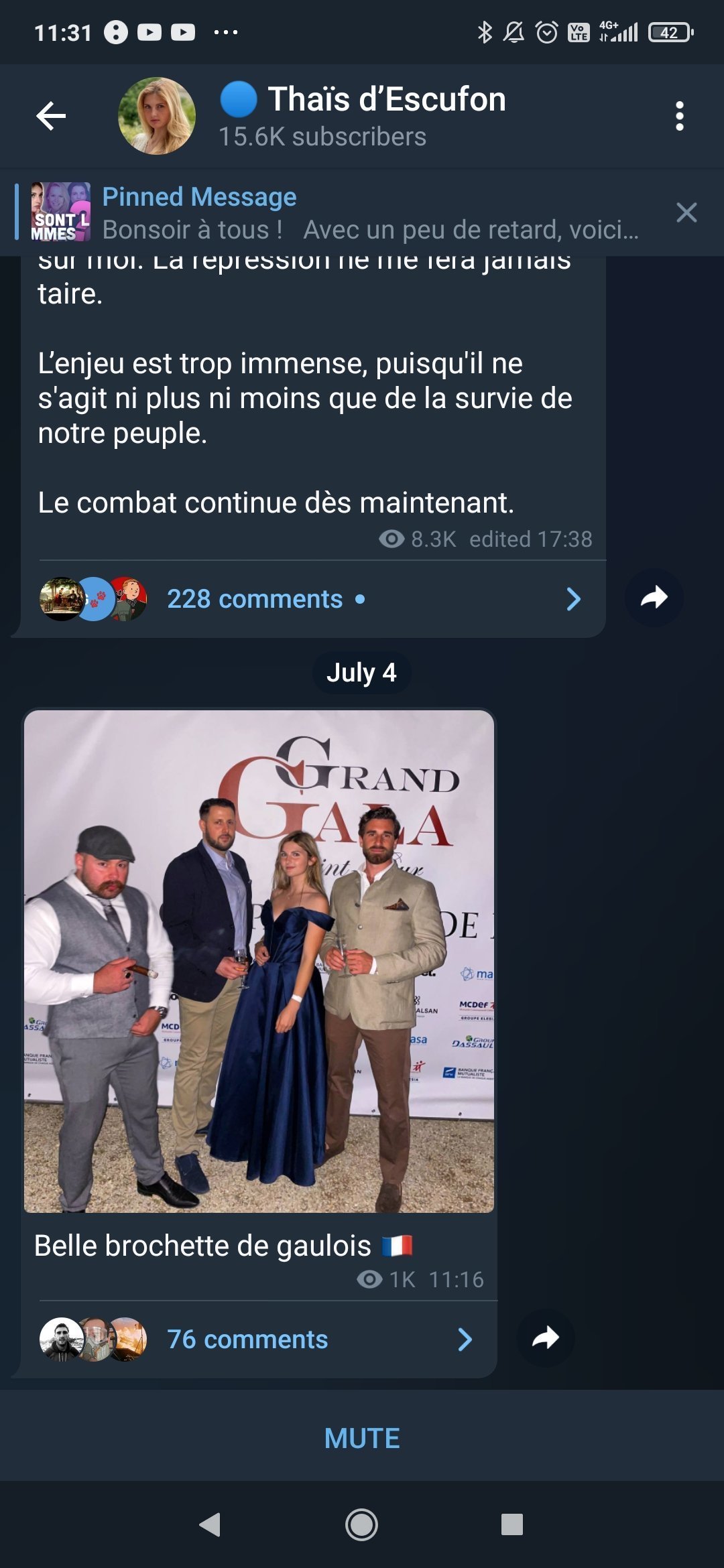Mute this channel
Image resolution: width=724 pixels, height=1568 pixels.
(362, 1438)
